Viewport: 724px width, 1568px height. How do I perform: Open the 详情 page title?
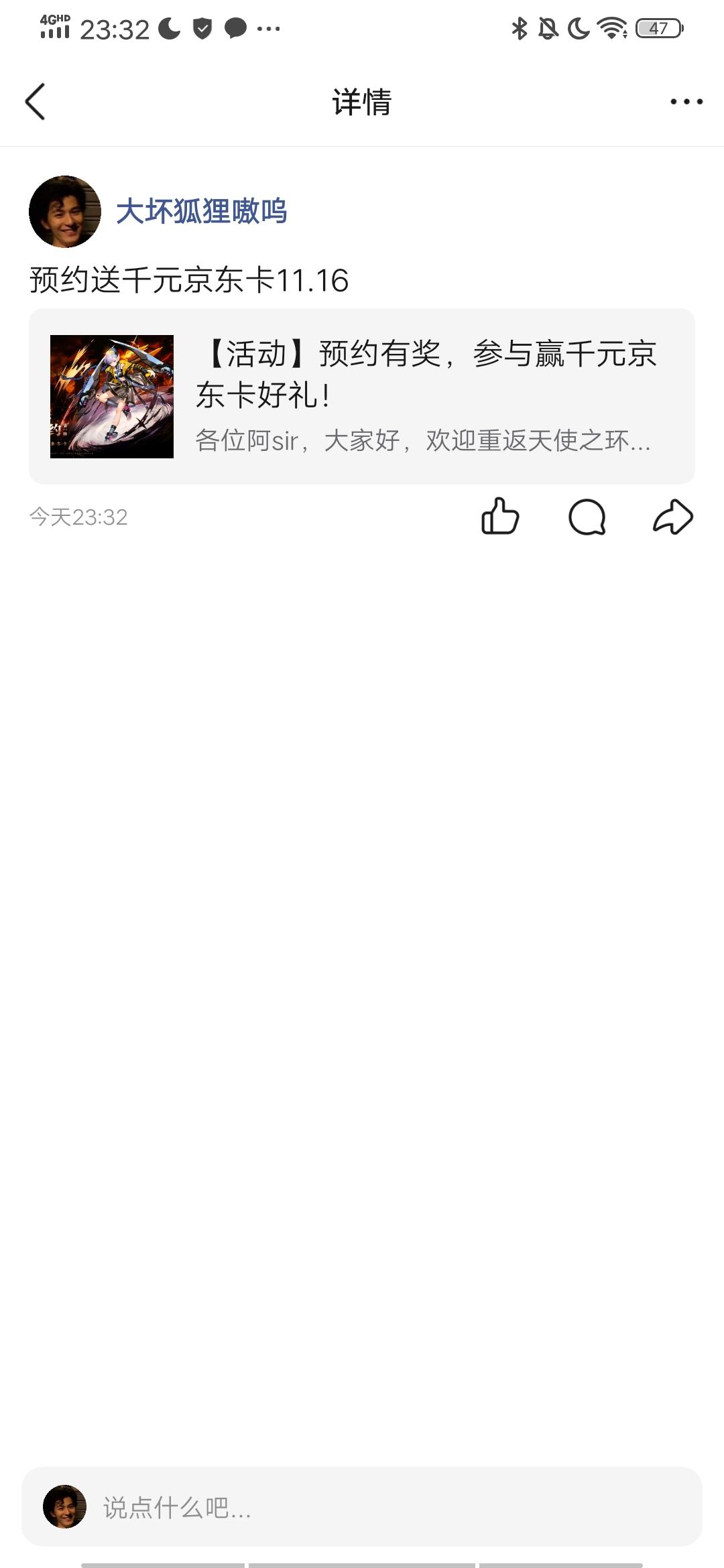362,101
